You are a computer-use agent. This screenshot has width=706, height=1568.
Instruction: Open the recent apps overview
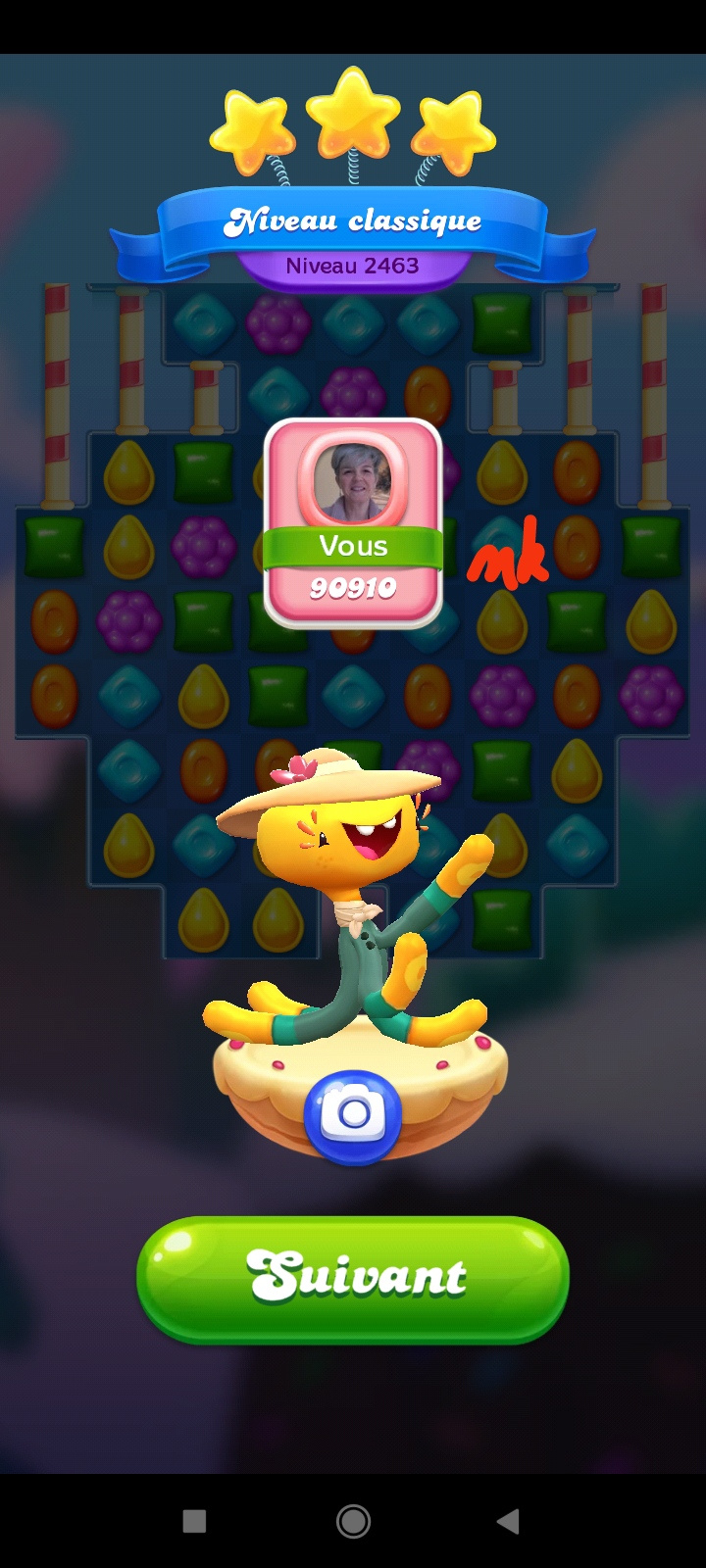point(194,1521)
